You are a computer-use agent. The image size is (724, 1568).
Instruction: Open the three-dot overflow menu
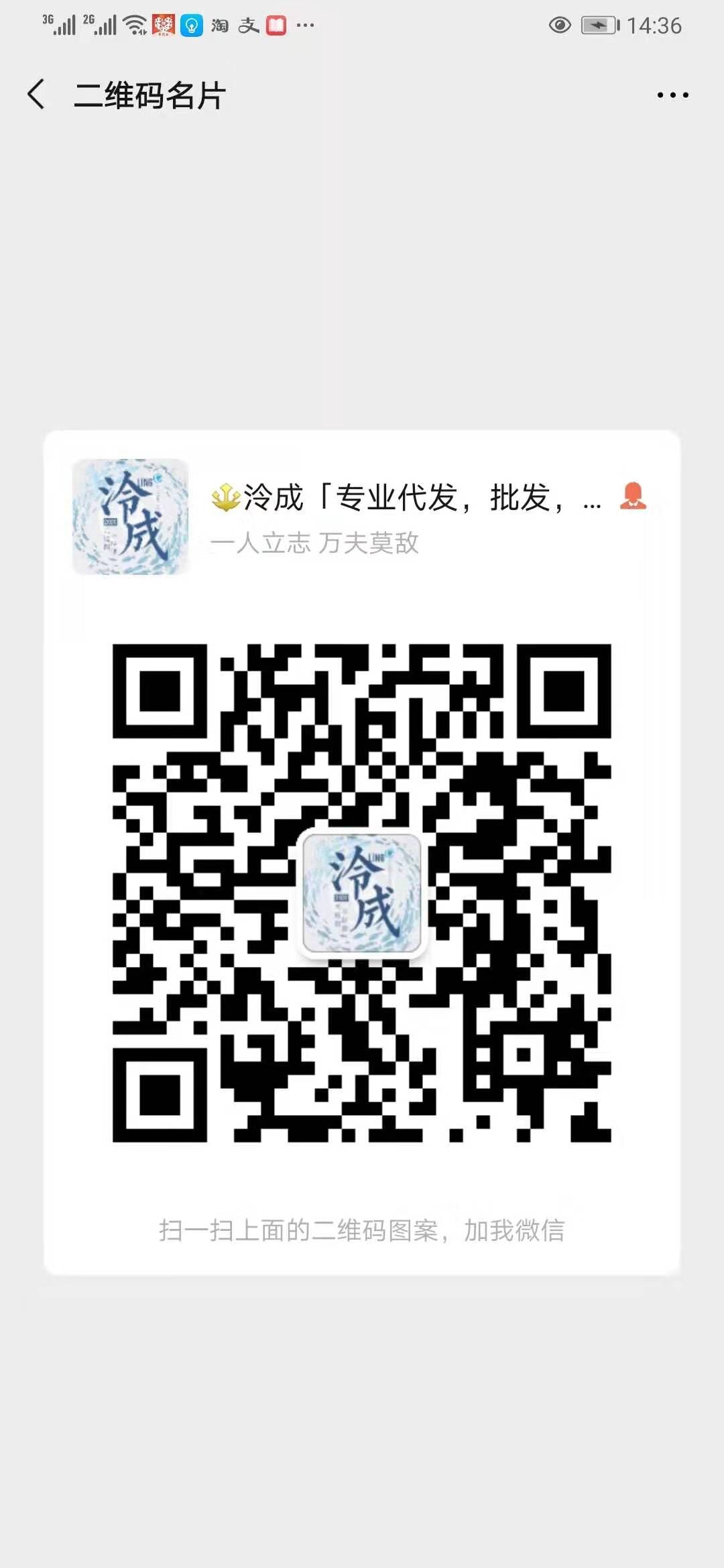pyautogui.click(x=672, y=95)
